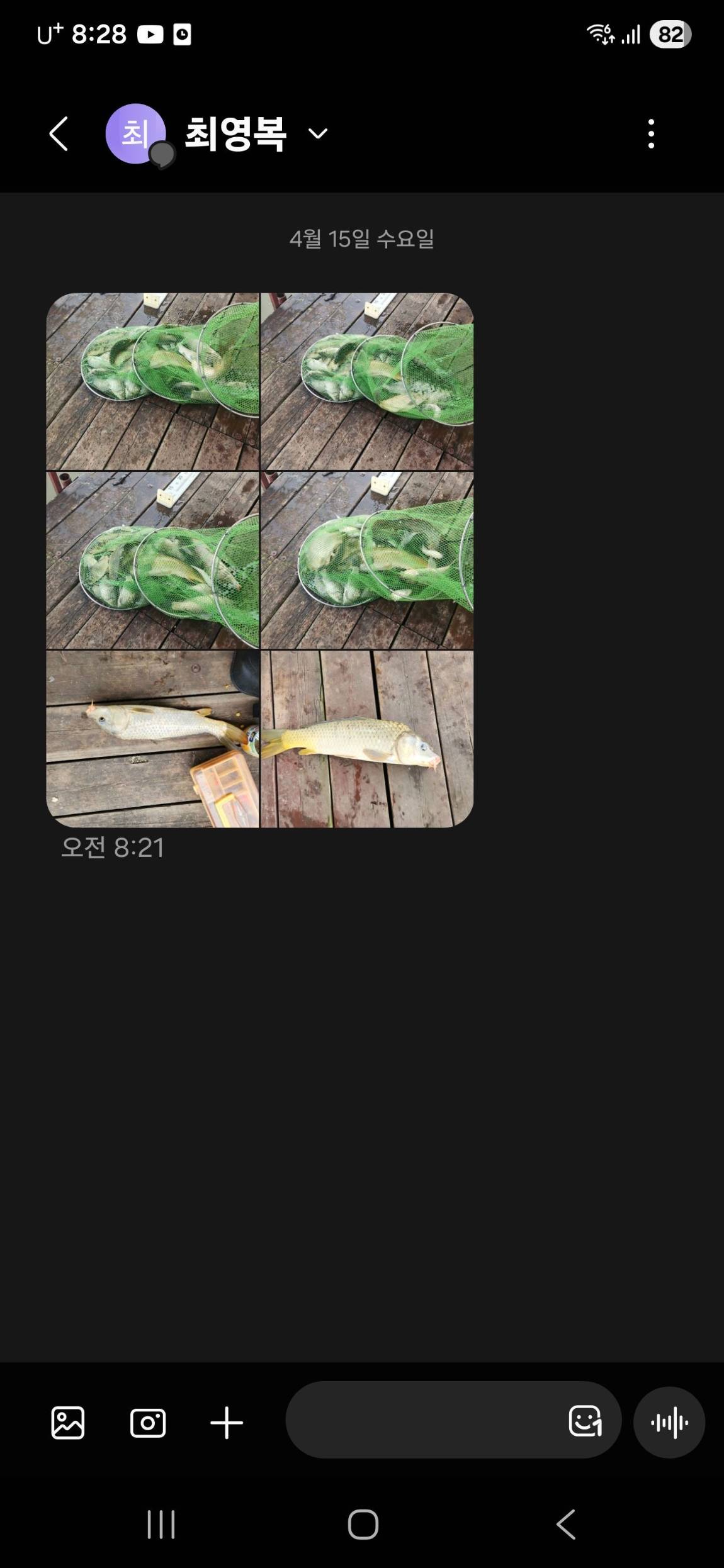
Task: Open the three-dot overflow menu
Action: [x=651, y=133]
